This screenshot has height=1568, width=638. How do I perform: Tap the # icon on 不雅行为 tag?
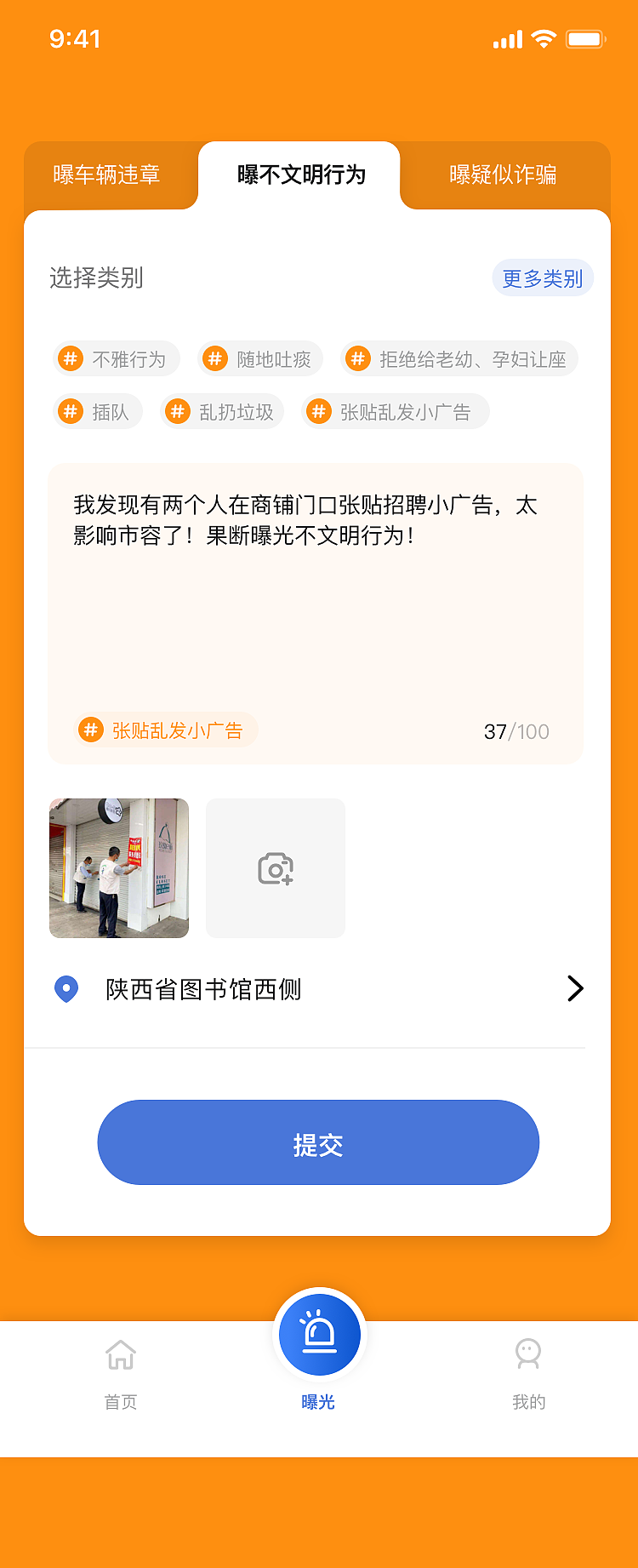70,358
